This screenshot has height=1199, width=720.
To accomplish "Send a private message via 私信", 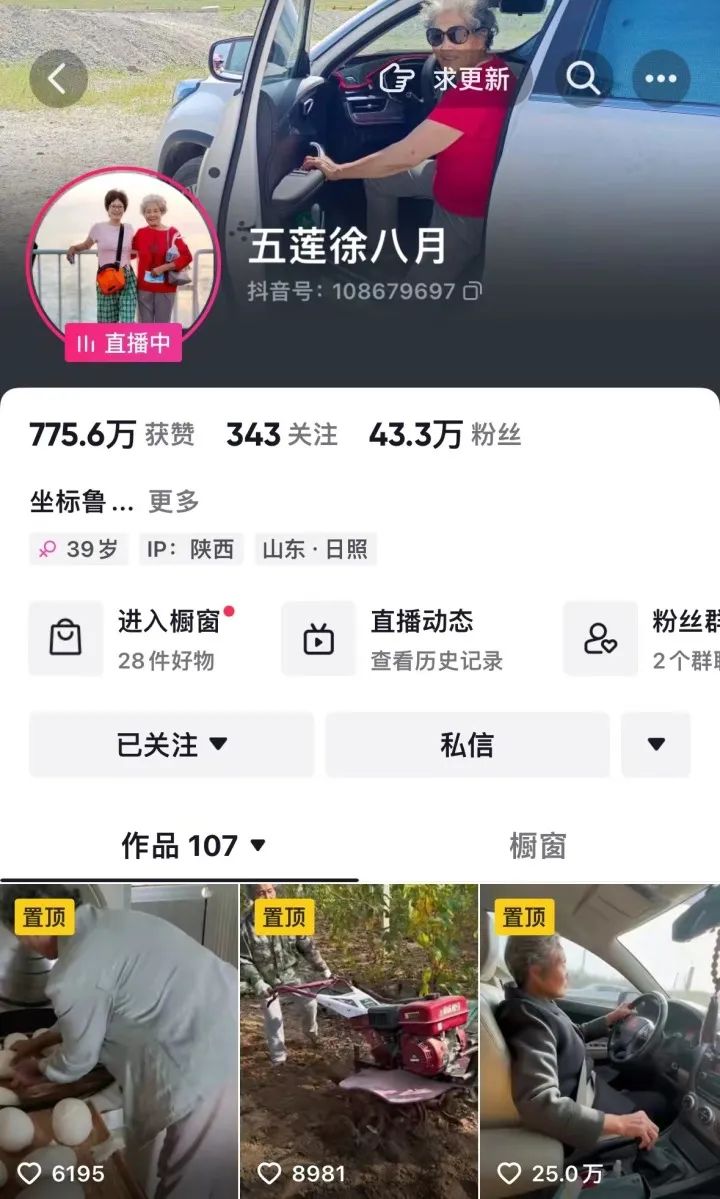I will 467,745.
